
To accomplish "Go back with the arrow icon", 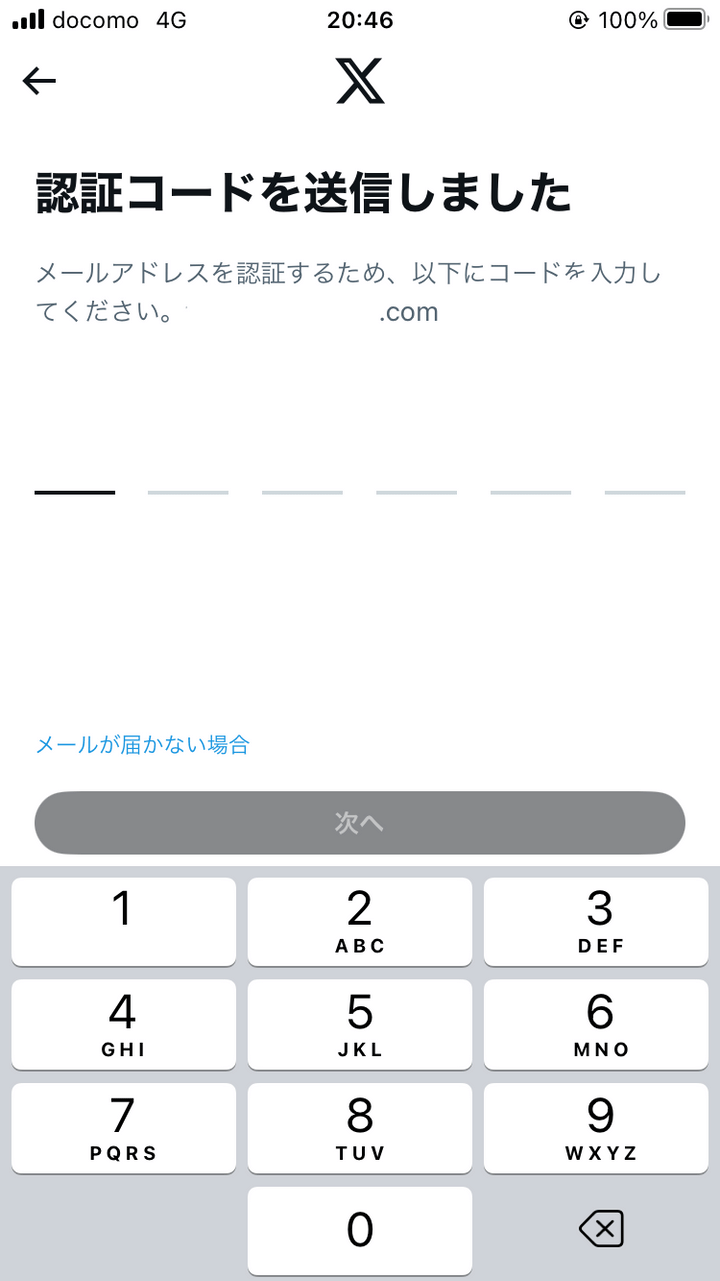I will 40,81.
